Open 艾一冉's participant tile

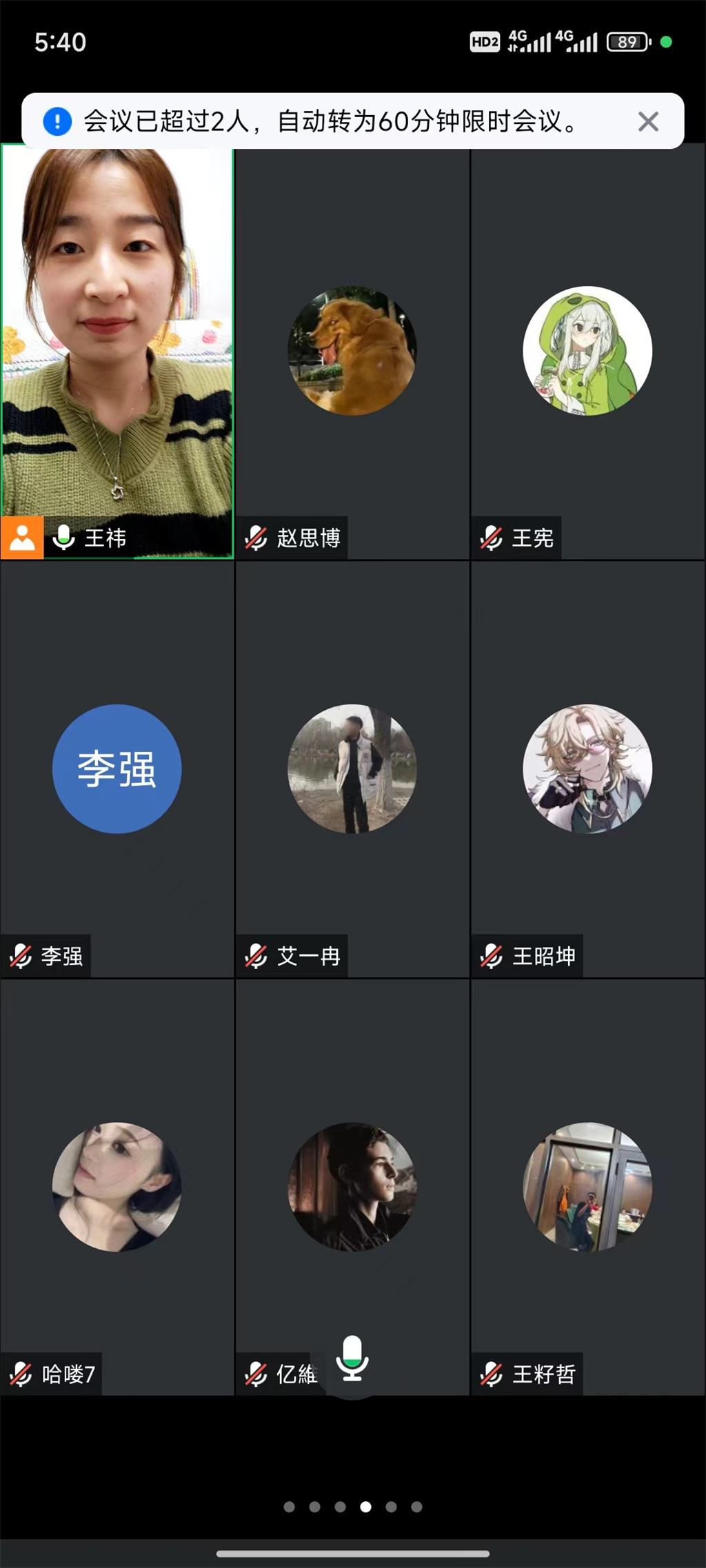(x=352, y=768)
